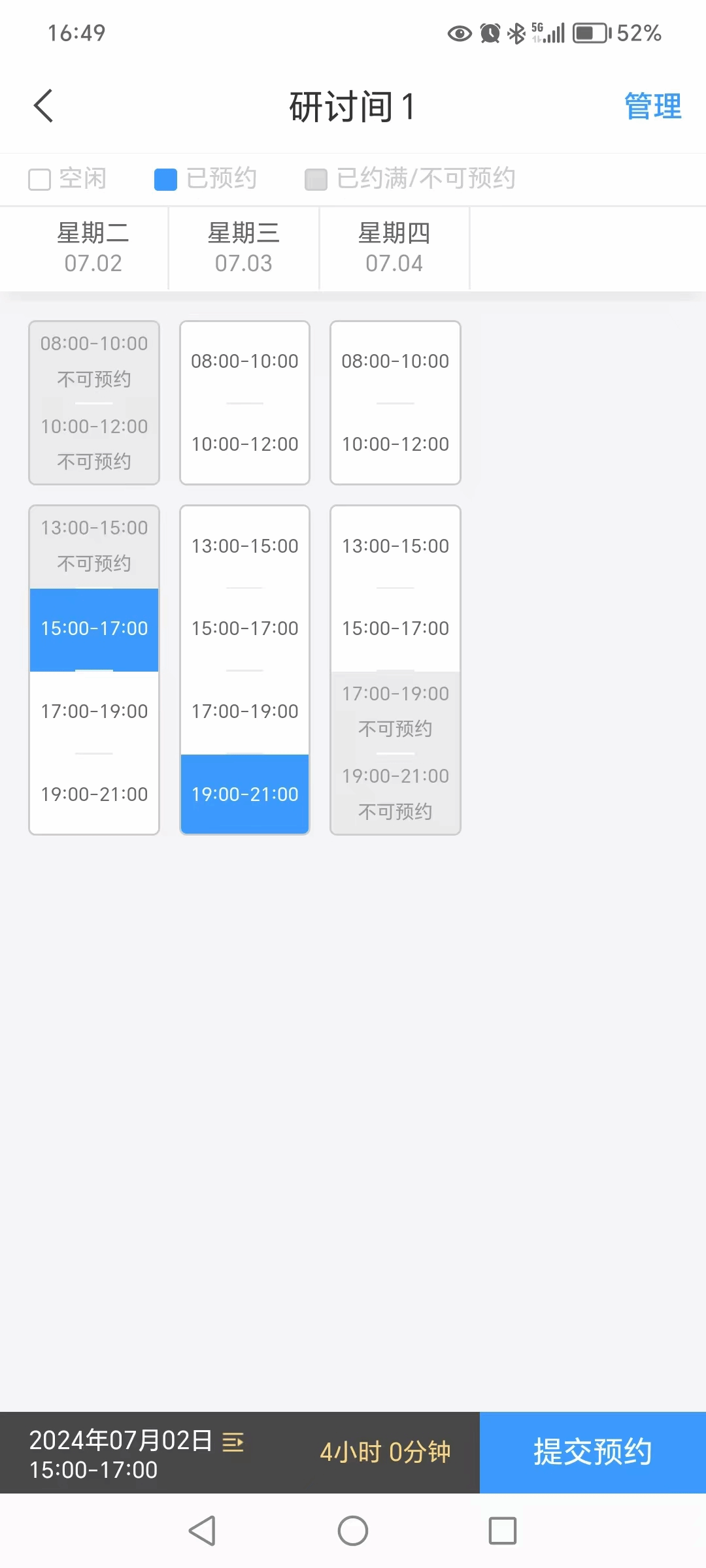Go back from 研讨间 1 page

point(43,106)
